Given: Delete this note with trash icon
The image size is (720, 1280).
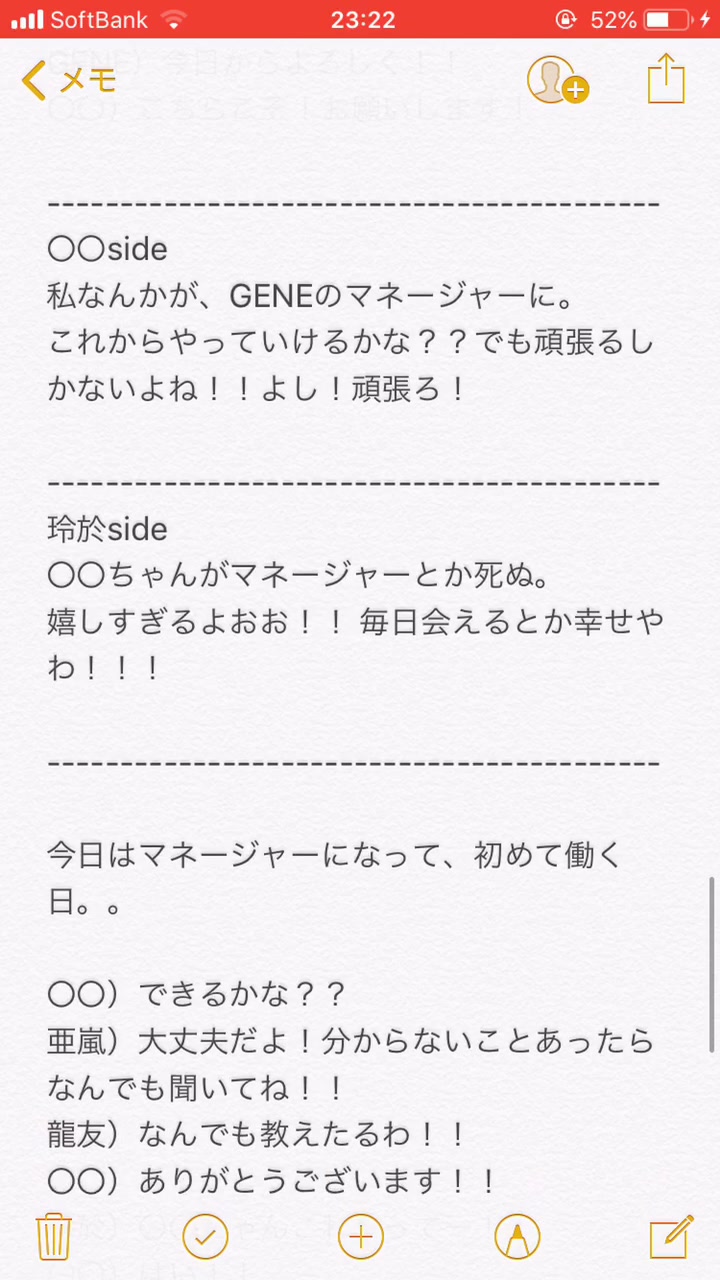Looking at the screenshot, I should [53, 1237].
